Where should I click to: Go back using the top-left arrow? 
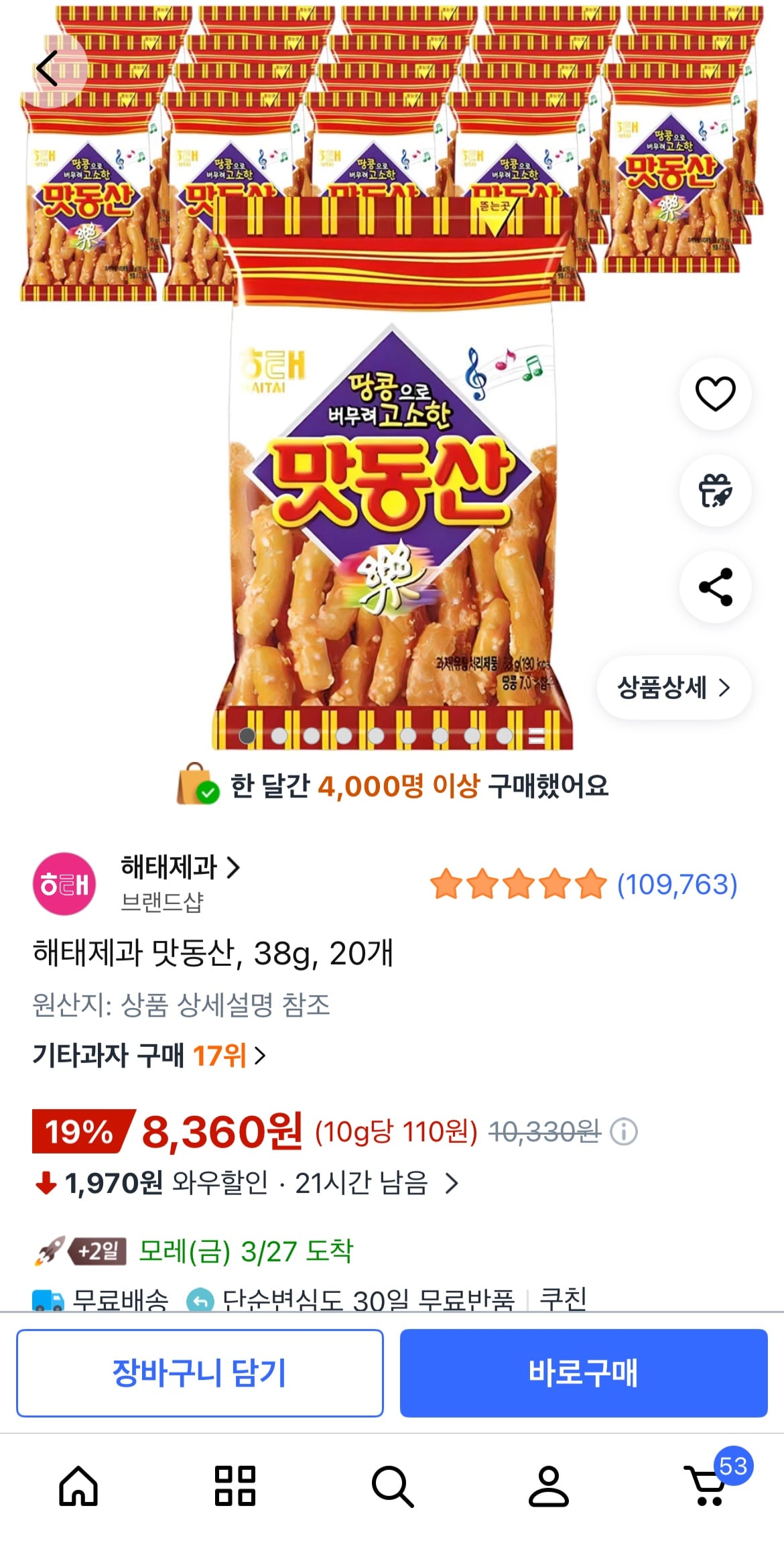click(48, 69)
